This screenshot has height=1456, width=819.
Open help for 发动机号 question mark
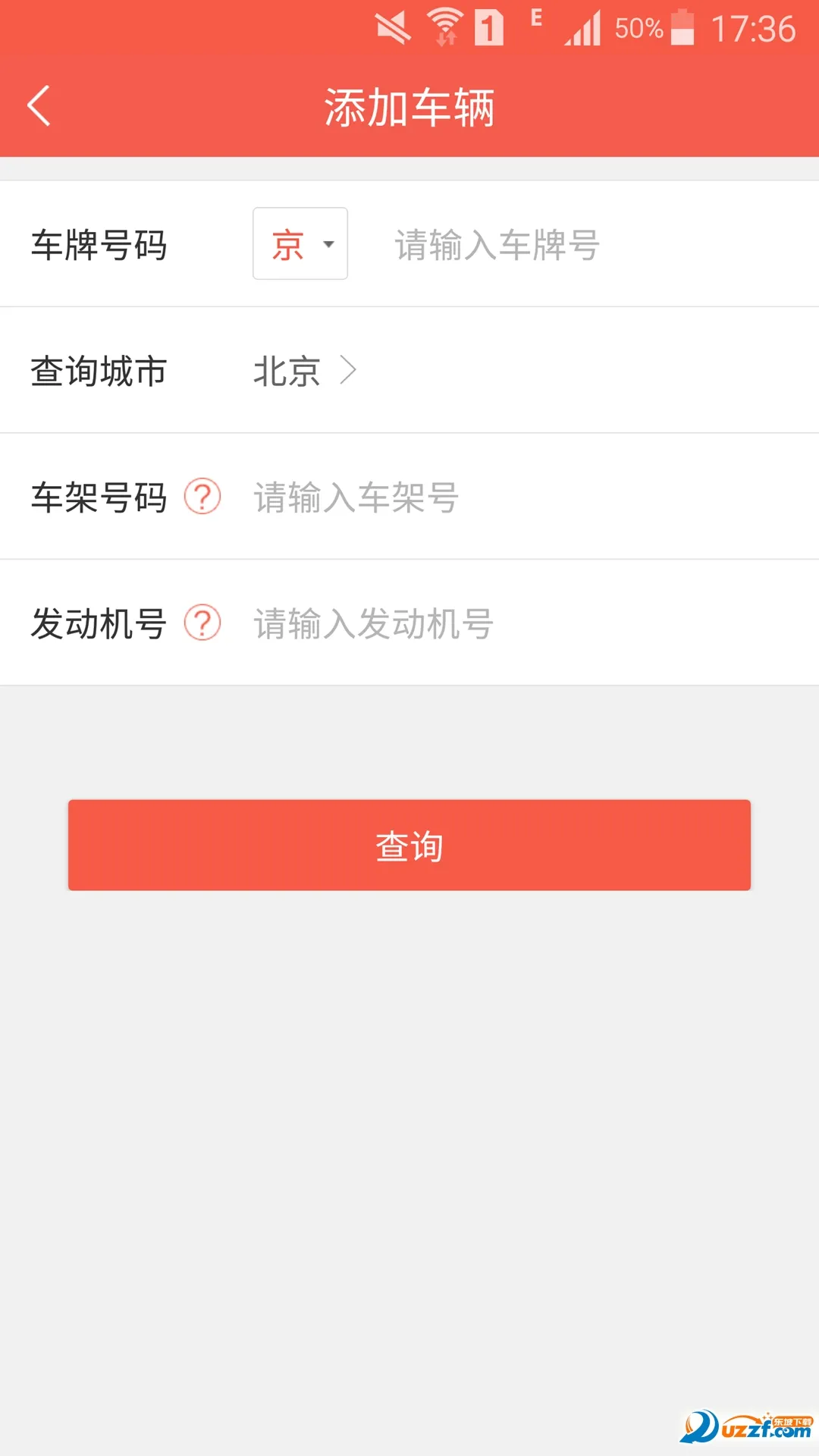(x=201, y=623)
